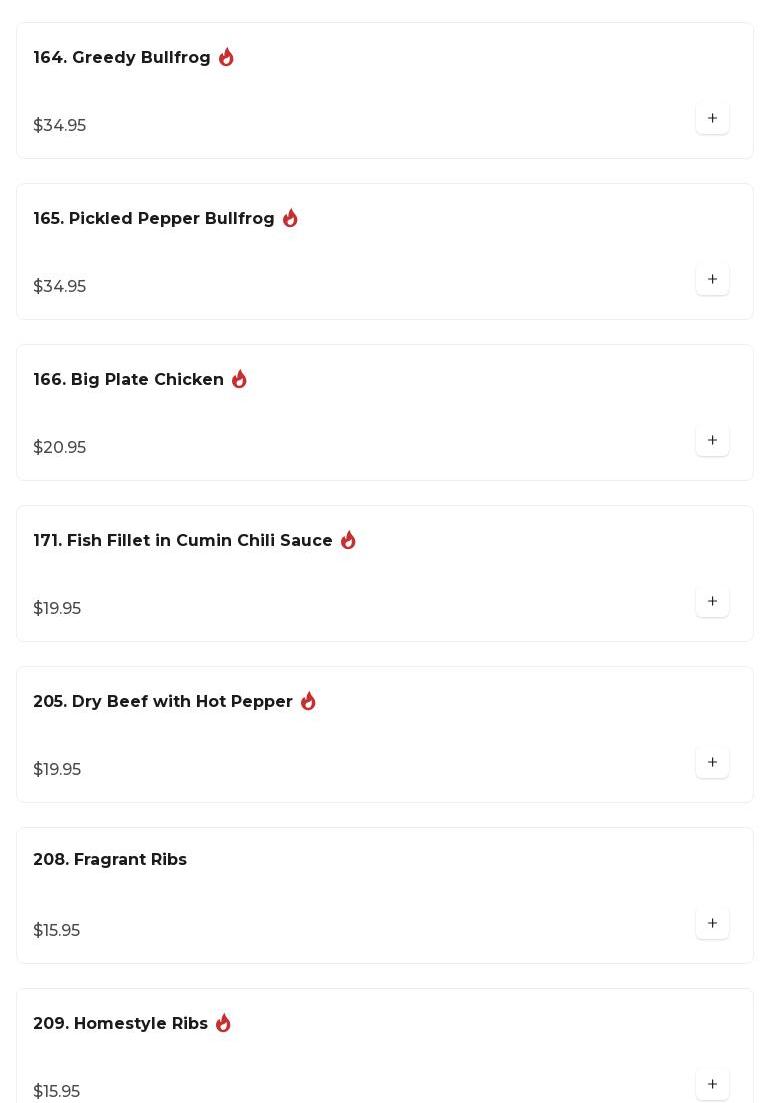Open the Big Plate Chicken card
Image resolution: width=770 pixels, height=1103 pixels.
pos(129,380)
